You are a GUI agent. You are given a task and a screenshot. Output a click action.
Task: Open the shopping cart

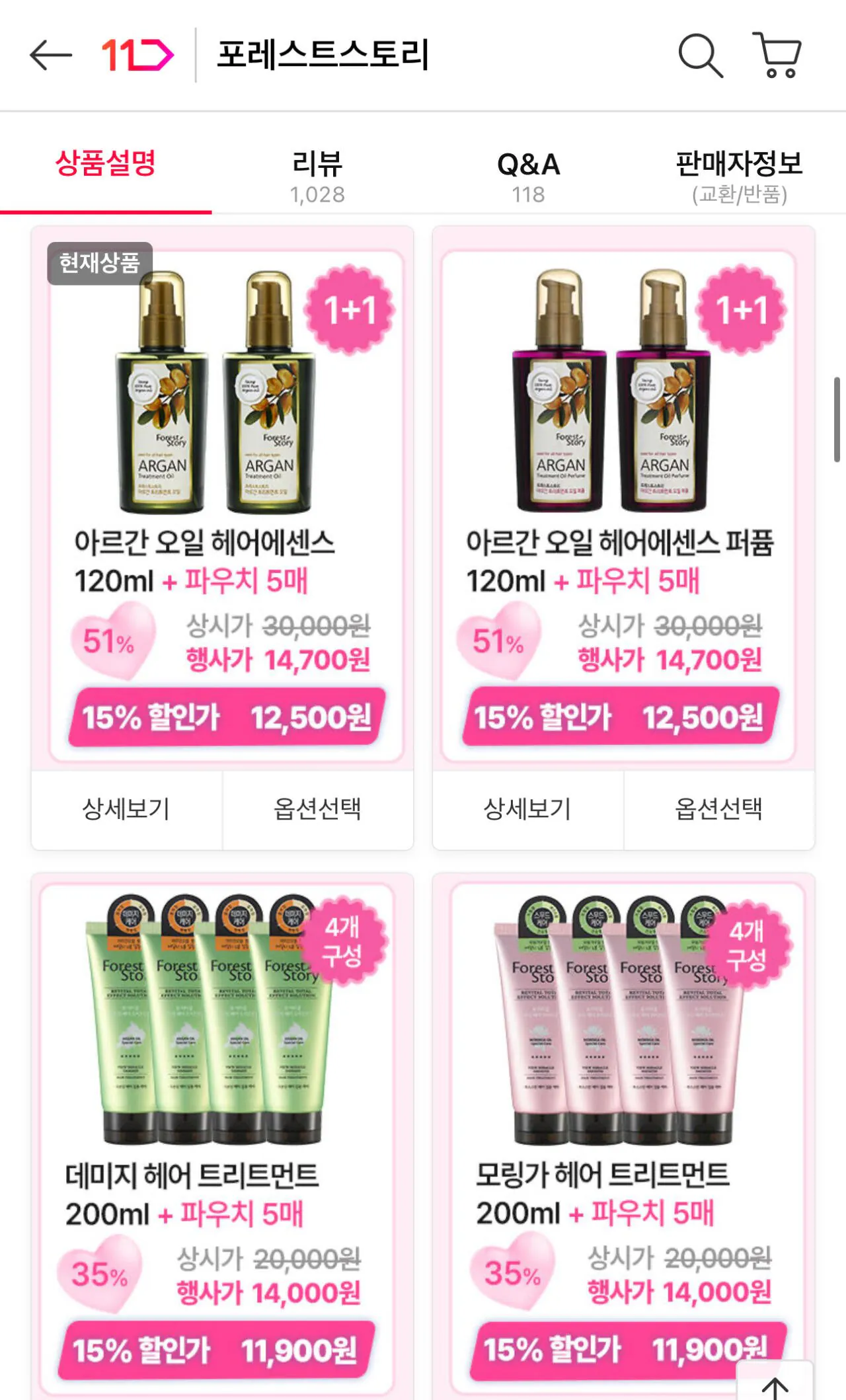point(778,55)
